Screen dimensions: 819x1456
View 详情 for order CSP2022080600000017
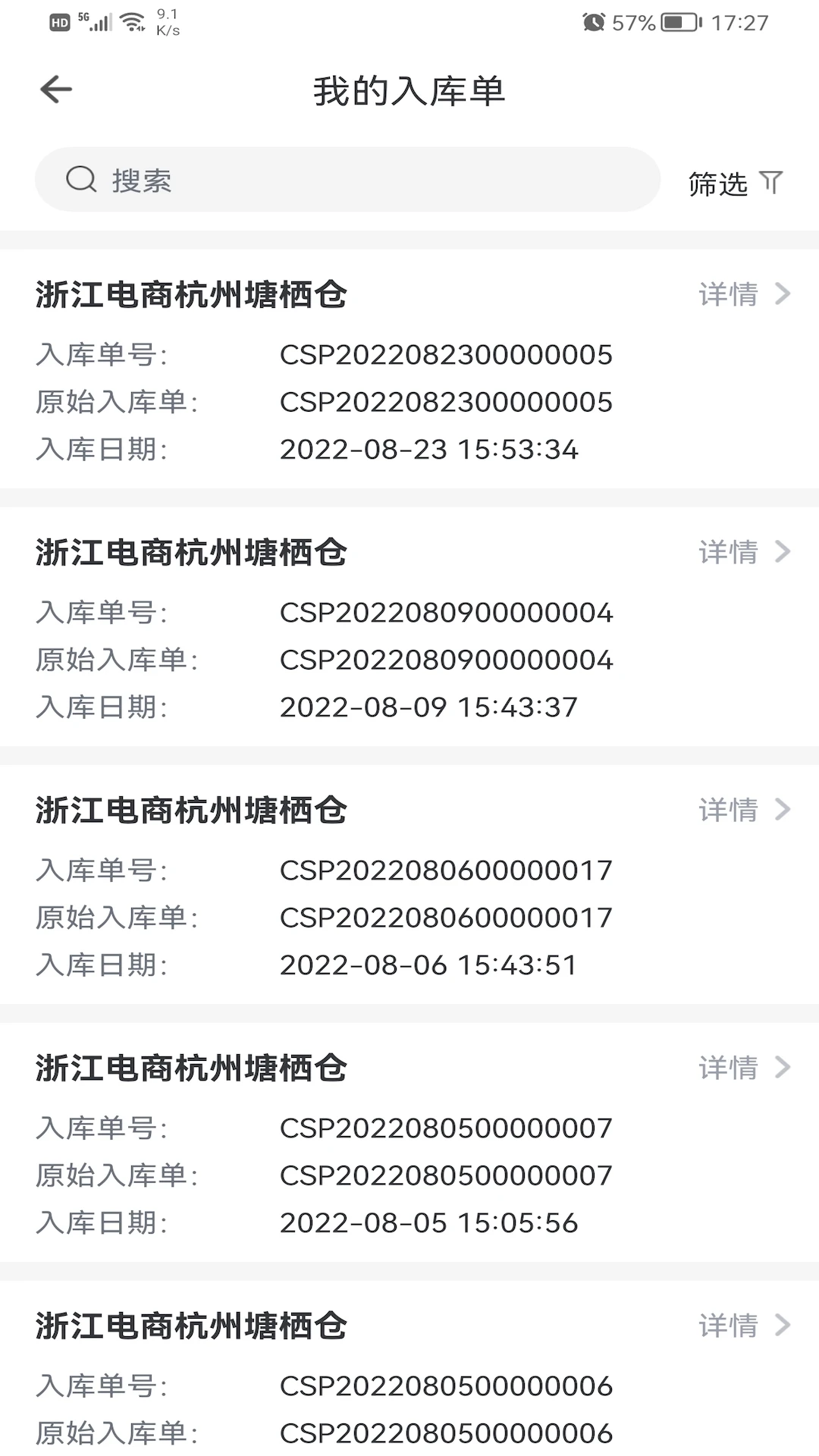743,810
